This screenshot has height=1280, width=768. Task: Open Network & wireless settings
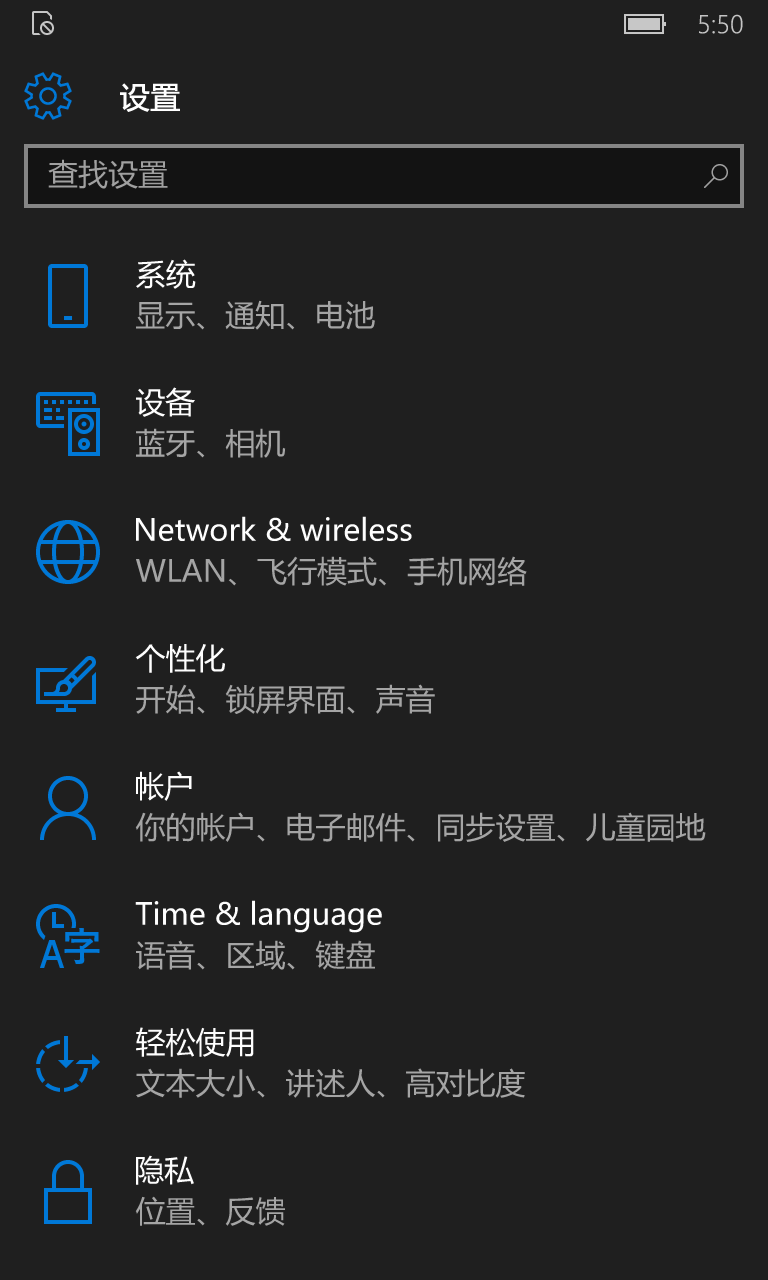point(384,552)
